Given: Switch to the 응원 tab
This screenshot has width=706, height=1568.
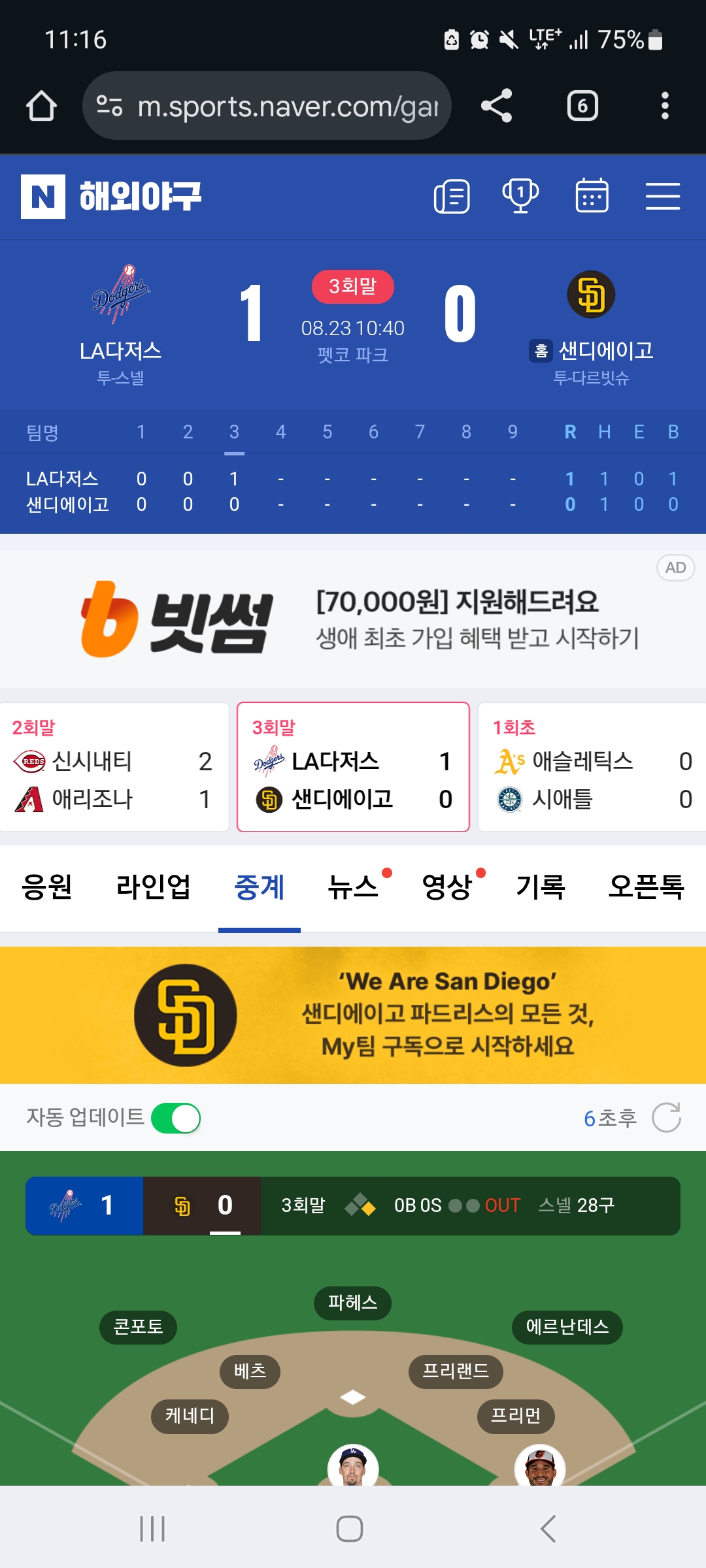Looking at the screenshot, I should pos(47,887).
